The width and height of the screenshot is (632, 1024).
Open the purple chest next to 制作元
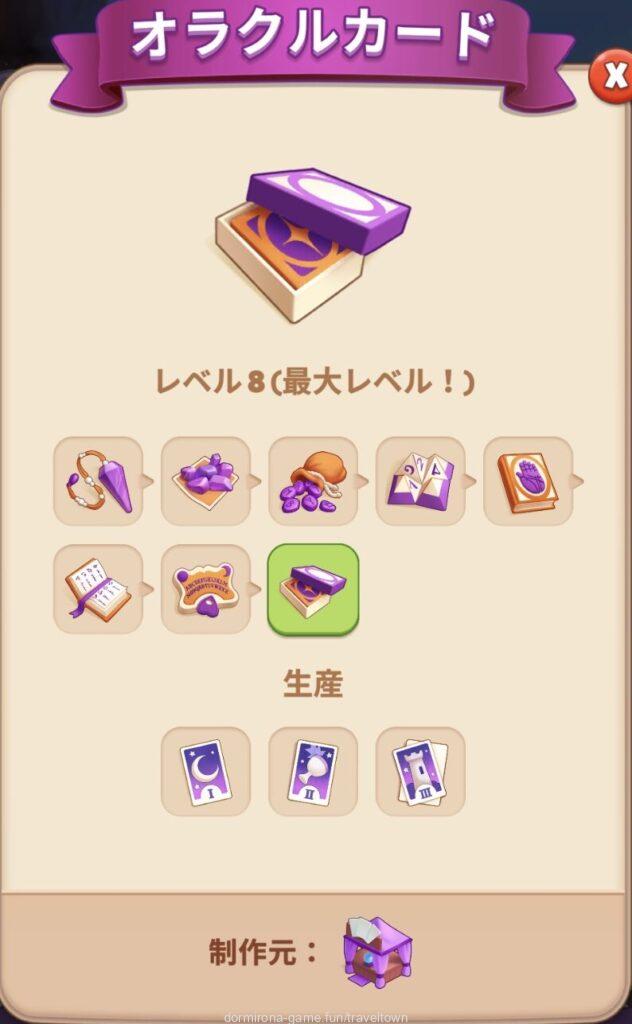[377, 951]
